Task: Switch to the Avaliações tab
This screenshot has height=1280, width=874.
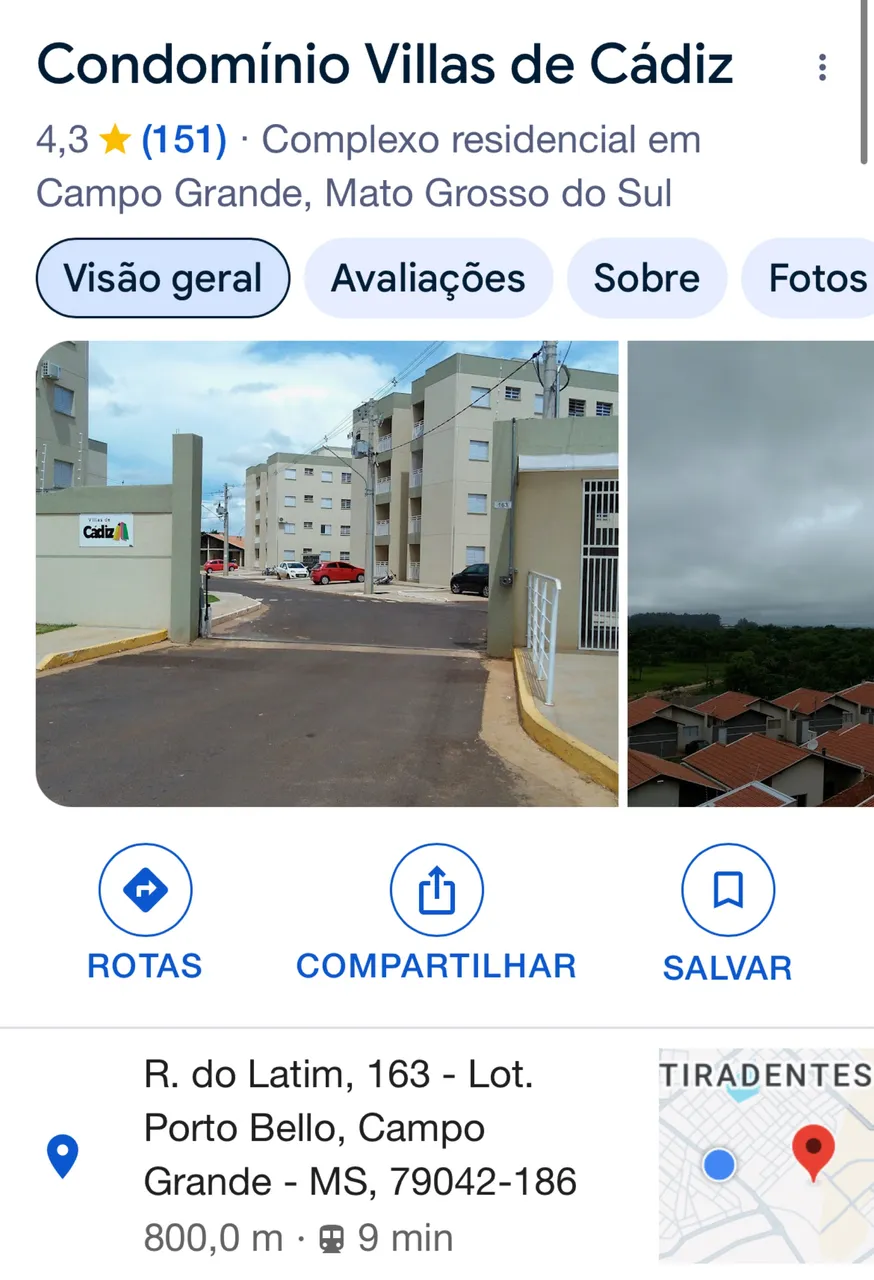Action: point(428,278)
